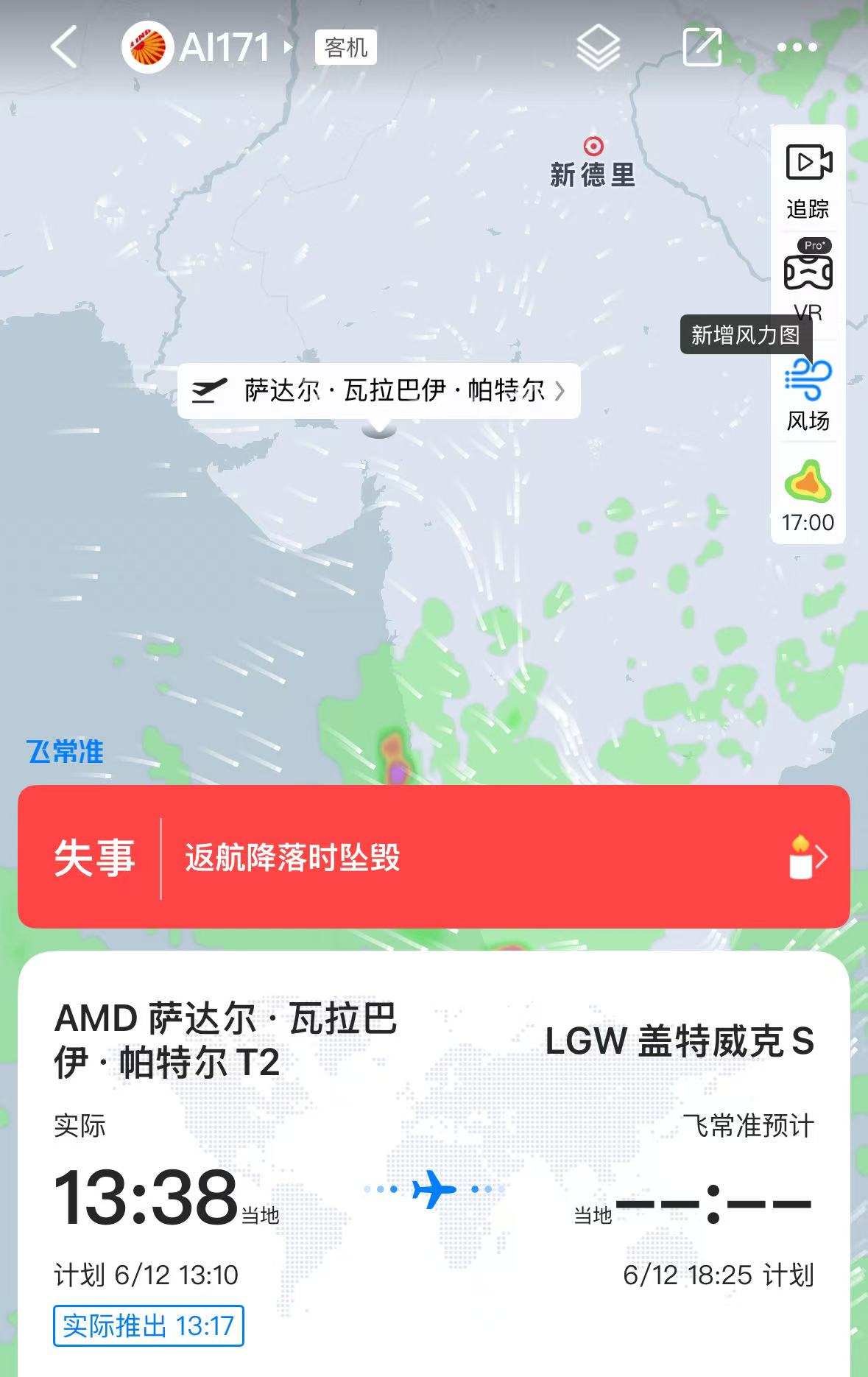Open the map layers icon
Screen dimensions: 868x1377
[x=598, y=47]
